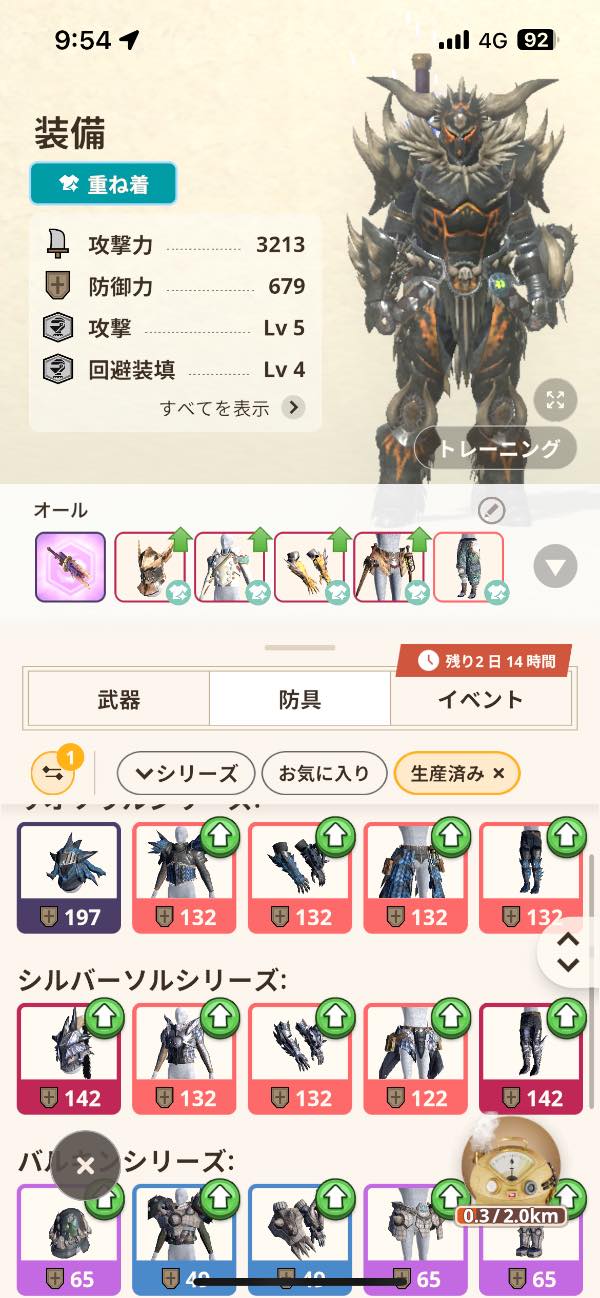Tap the 重ね着 layered armor button
The height and width of the screenshot is (1298, 600).
(103, 184)
